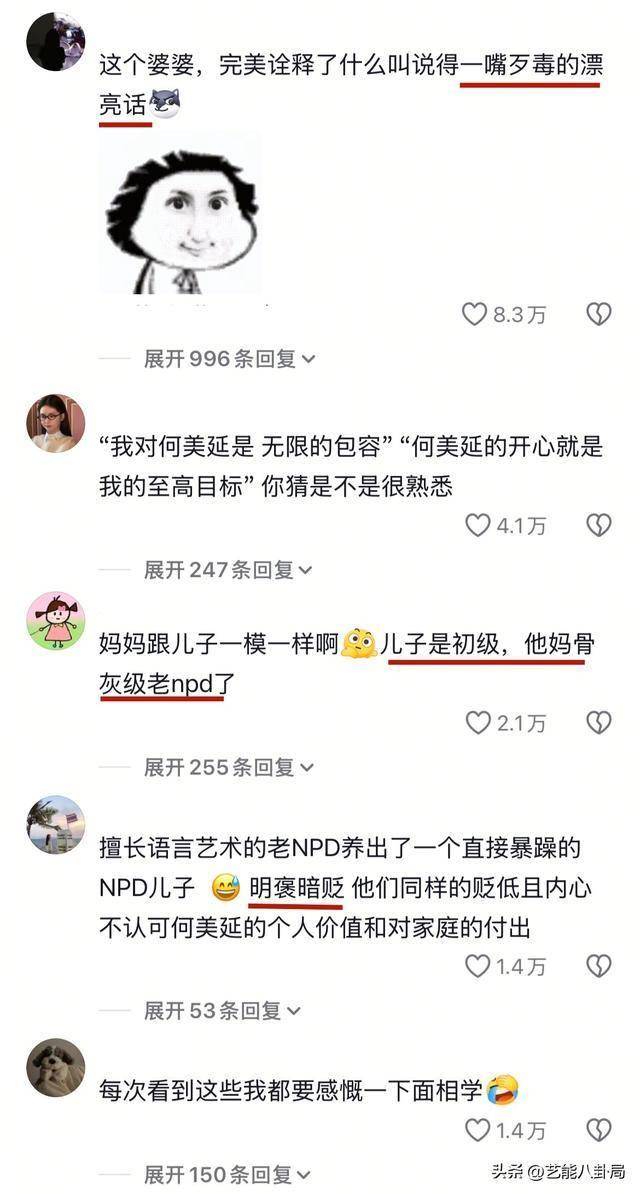640x1194 pixels.
Task: Dislike the 明褒暗贬 comment
Action: [x=598, y=966]
